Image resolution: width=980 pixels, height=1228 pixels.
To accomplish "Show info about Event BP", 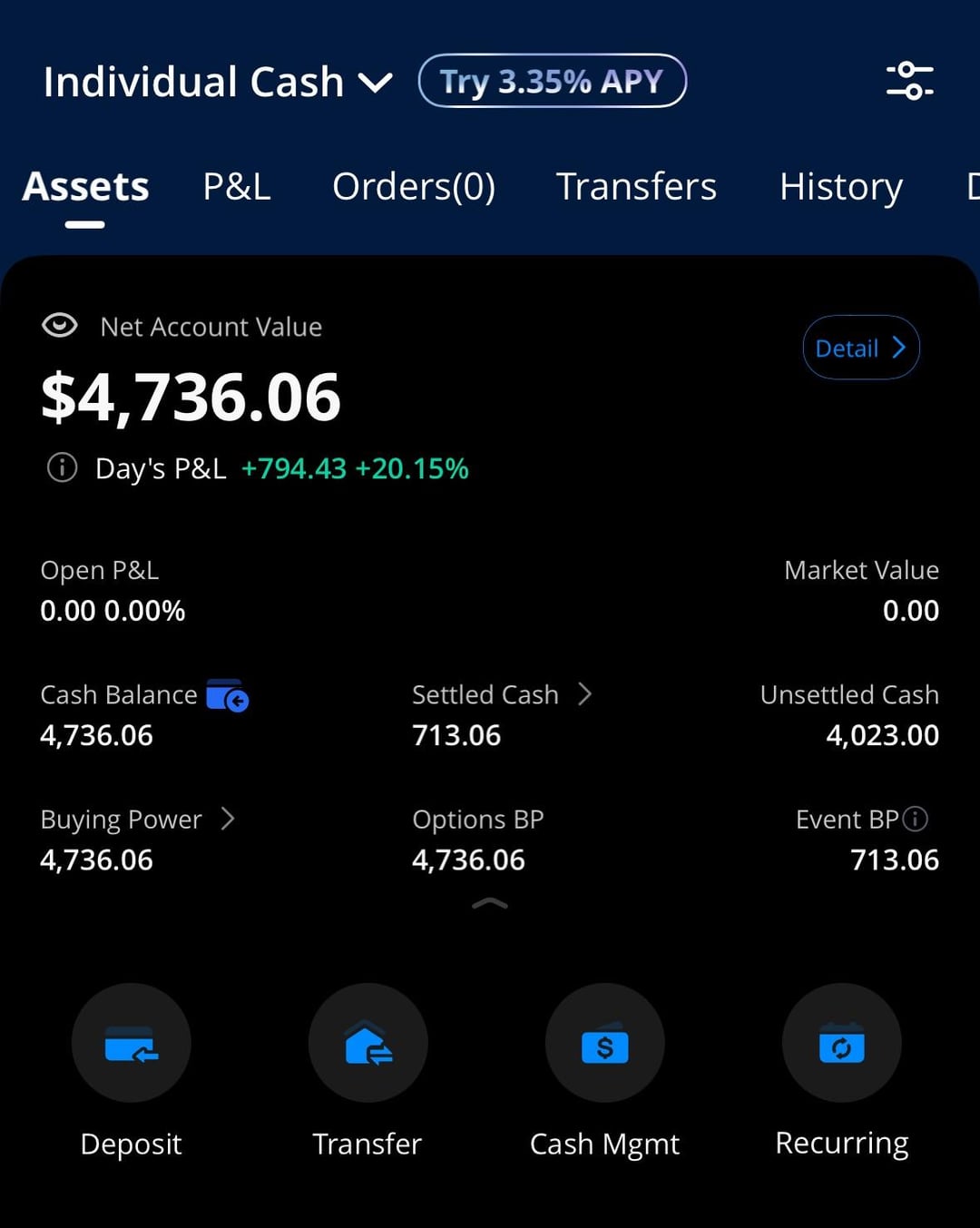I will click(x=916, y=820).
